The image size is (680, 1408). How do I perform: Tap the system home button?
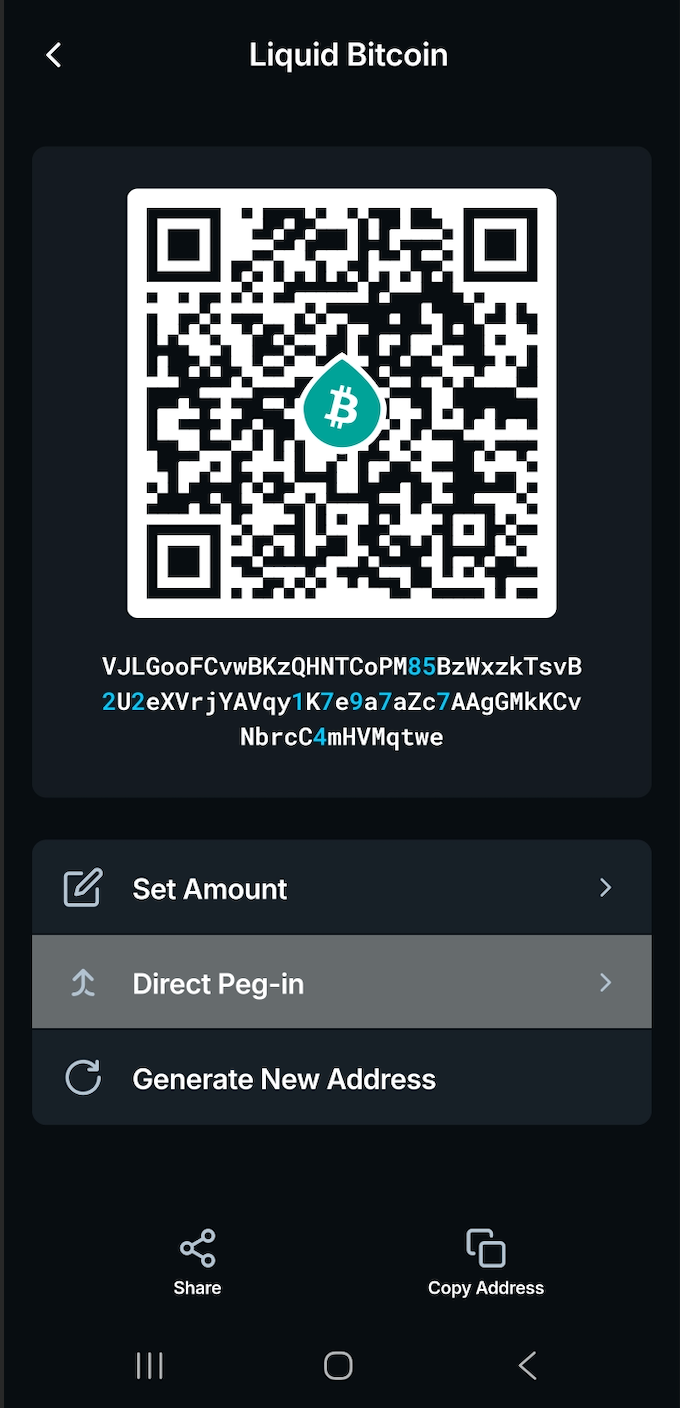338,1365
